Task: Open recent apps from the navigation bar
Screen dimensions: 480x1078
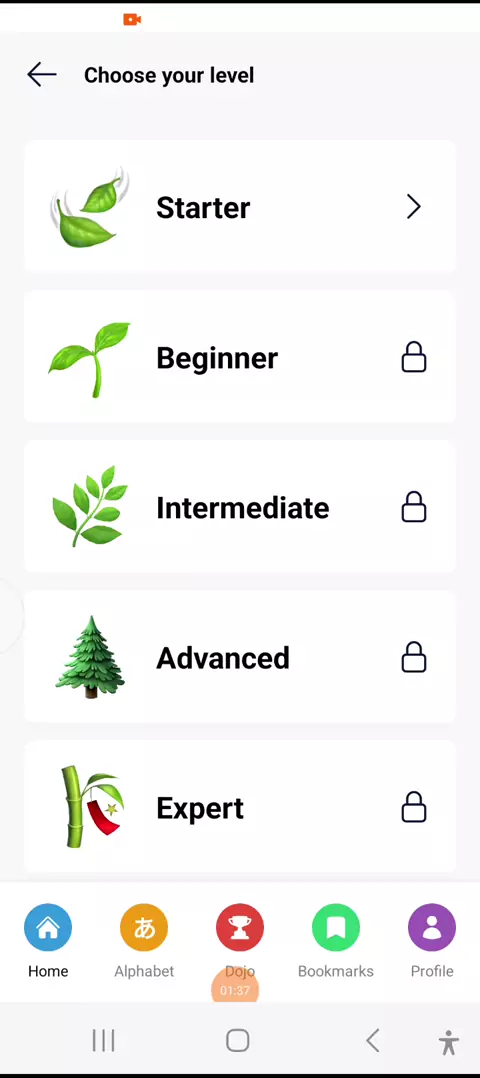Action: coord(103,1040)
